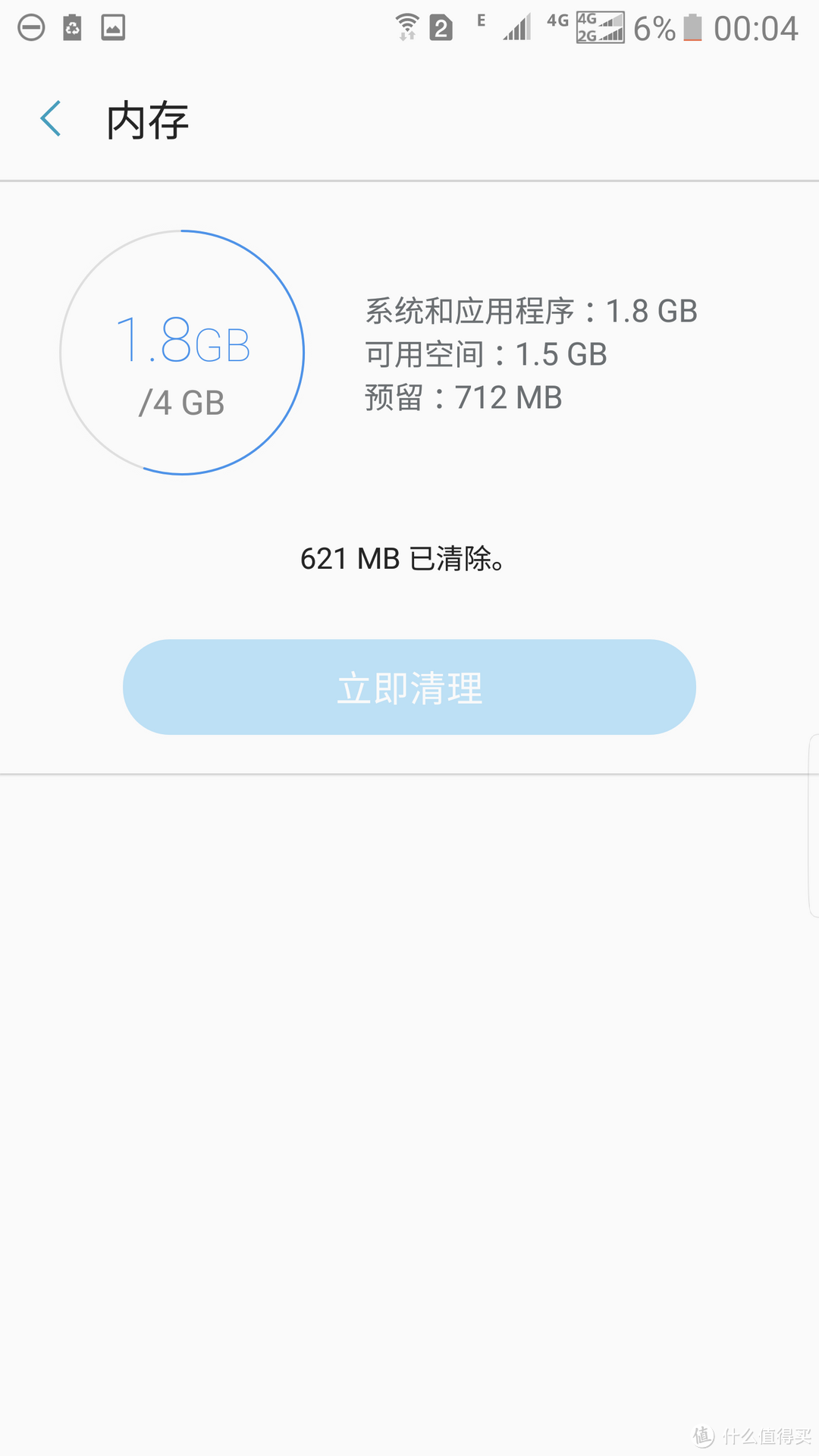Tap the 4G network indicator

pyautogui.click(x=559, y=23)
